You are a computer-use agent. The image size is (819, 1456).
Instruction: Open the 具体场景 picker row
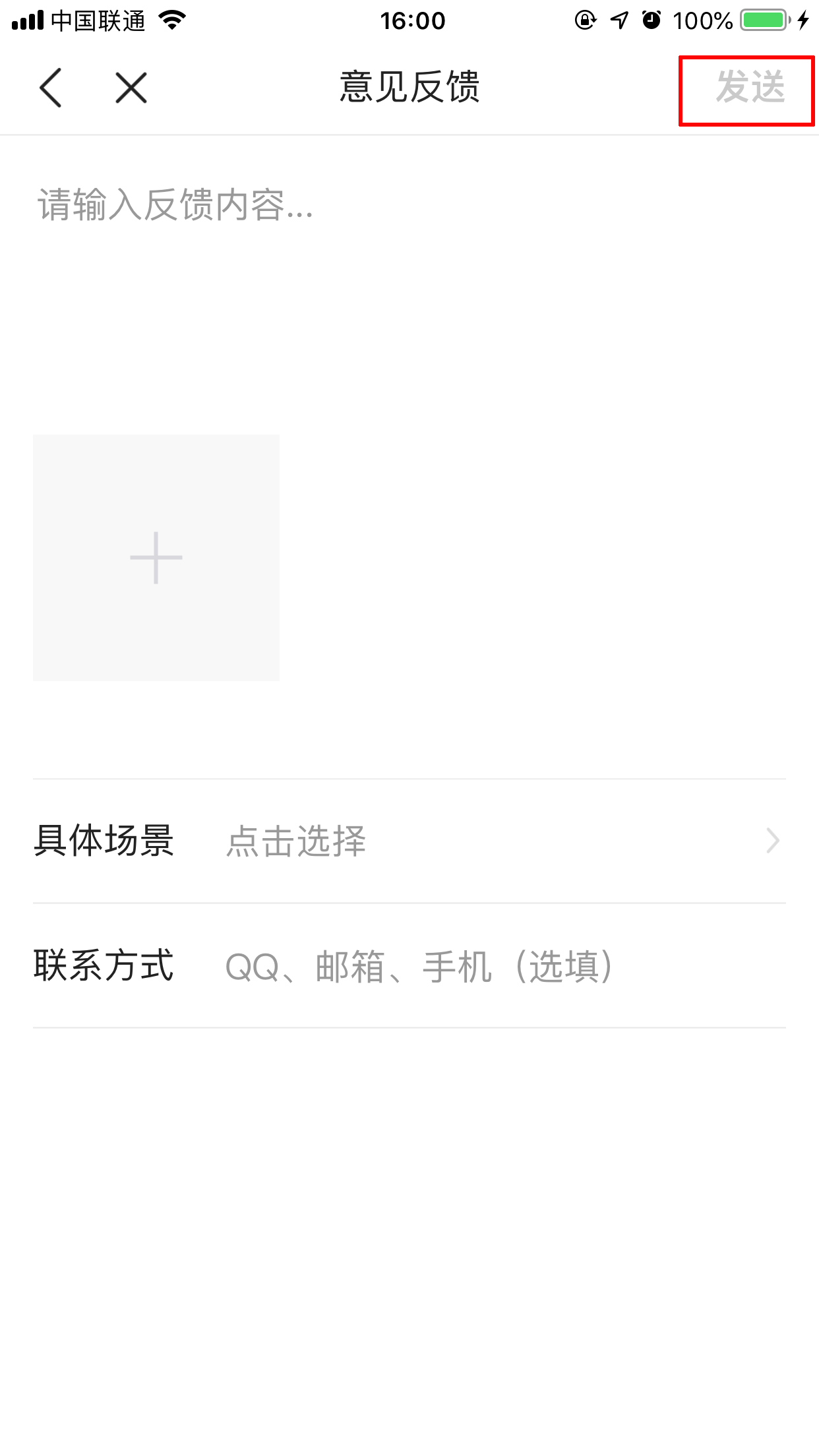(409, 841)
